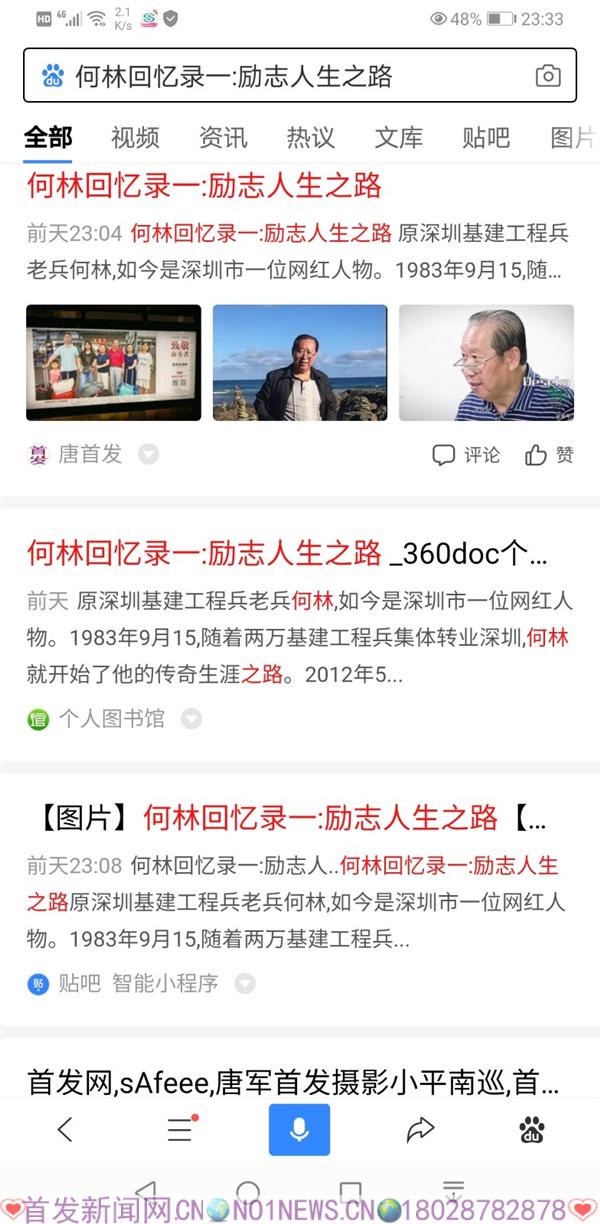This screenshot has width=600, height=1224.
Task: Switch to the 视频 tab
Action: 135,137
